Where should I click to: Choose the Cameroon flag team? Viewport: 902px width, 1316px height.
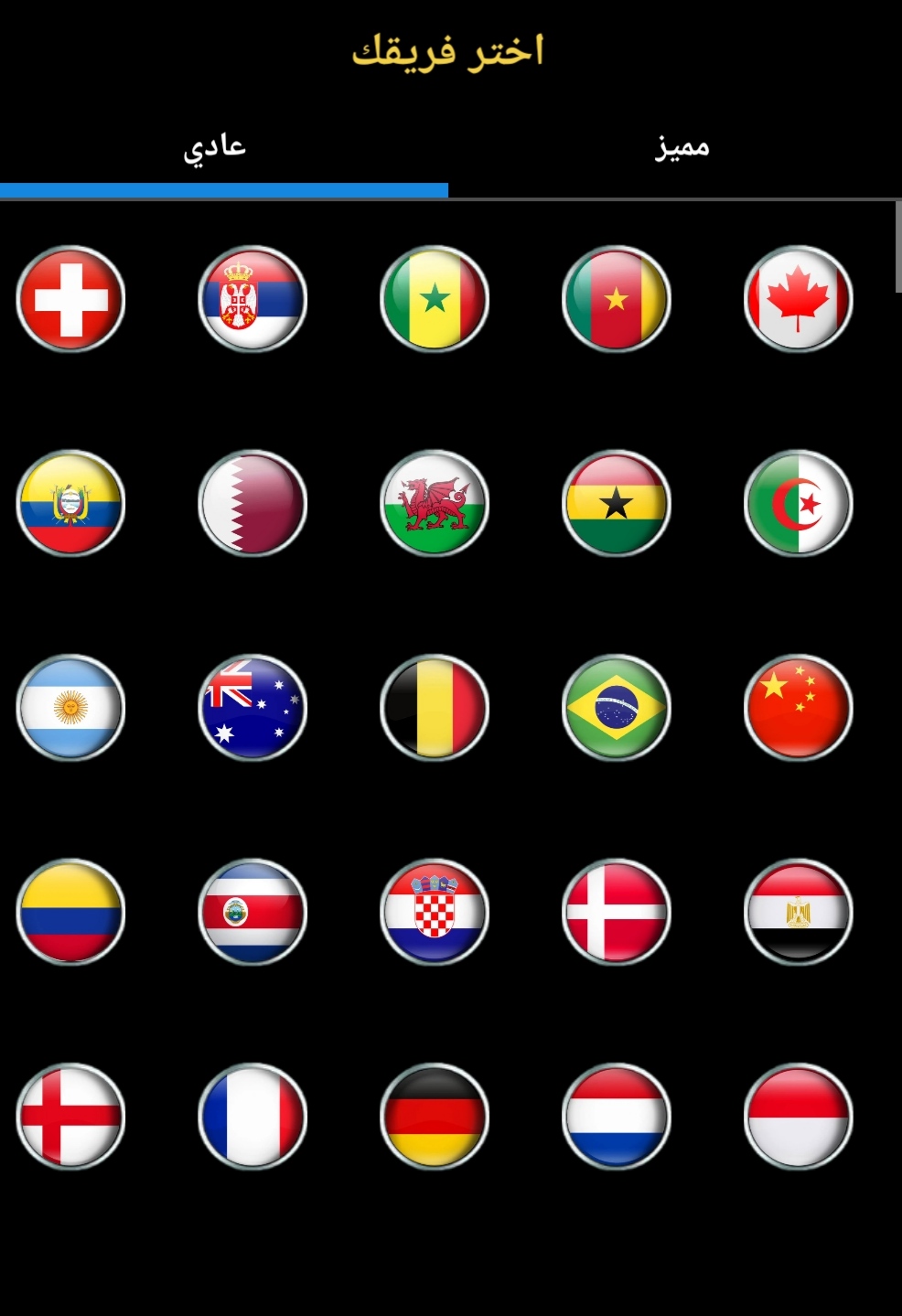617,299
